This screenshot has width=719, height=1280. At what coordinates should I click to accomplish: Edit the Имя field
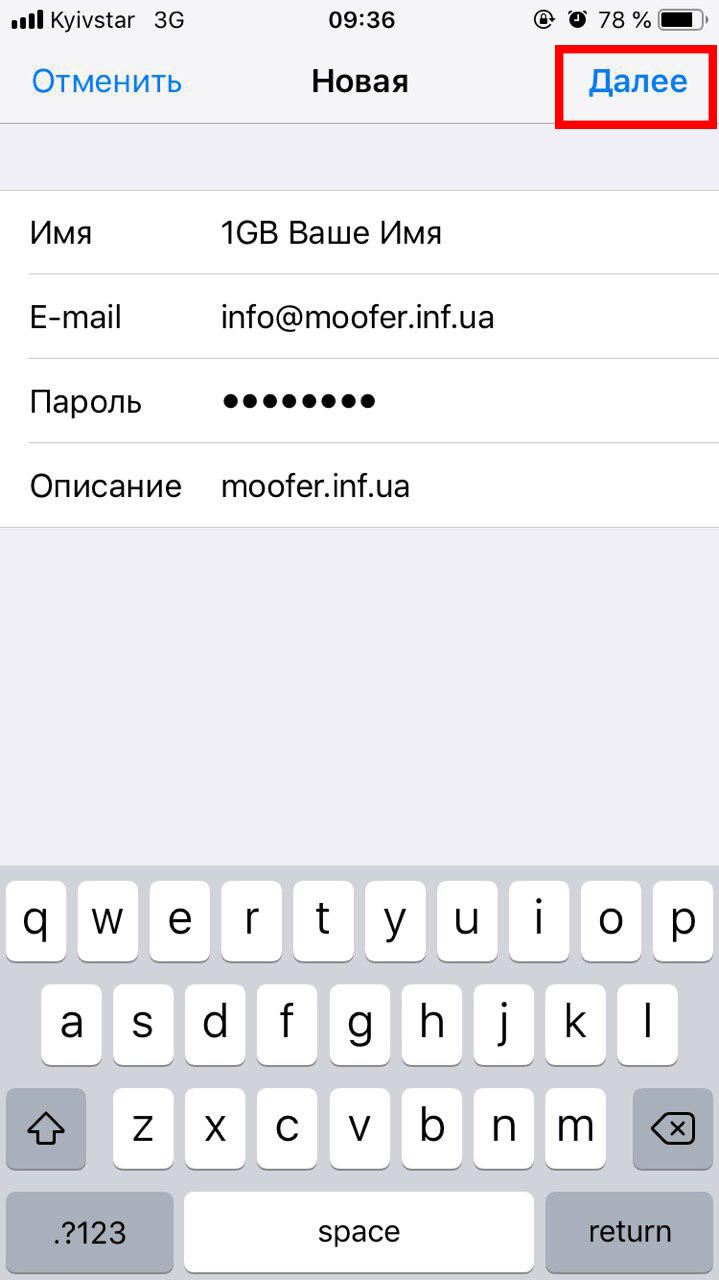pos(360,233)
